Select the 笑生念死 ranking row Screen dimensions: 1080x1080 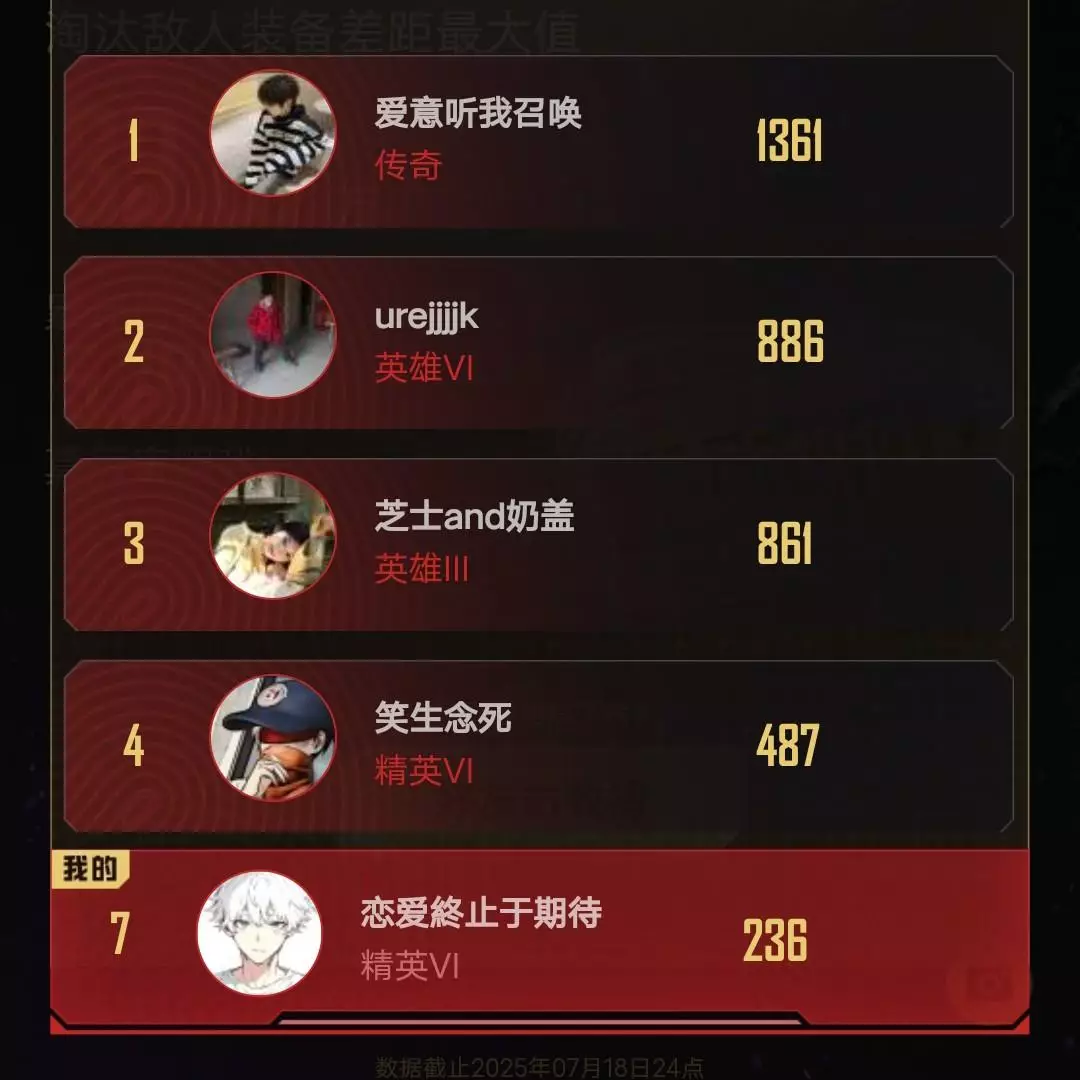tap(538, 746)
